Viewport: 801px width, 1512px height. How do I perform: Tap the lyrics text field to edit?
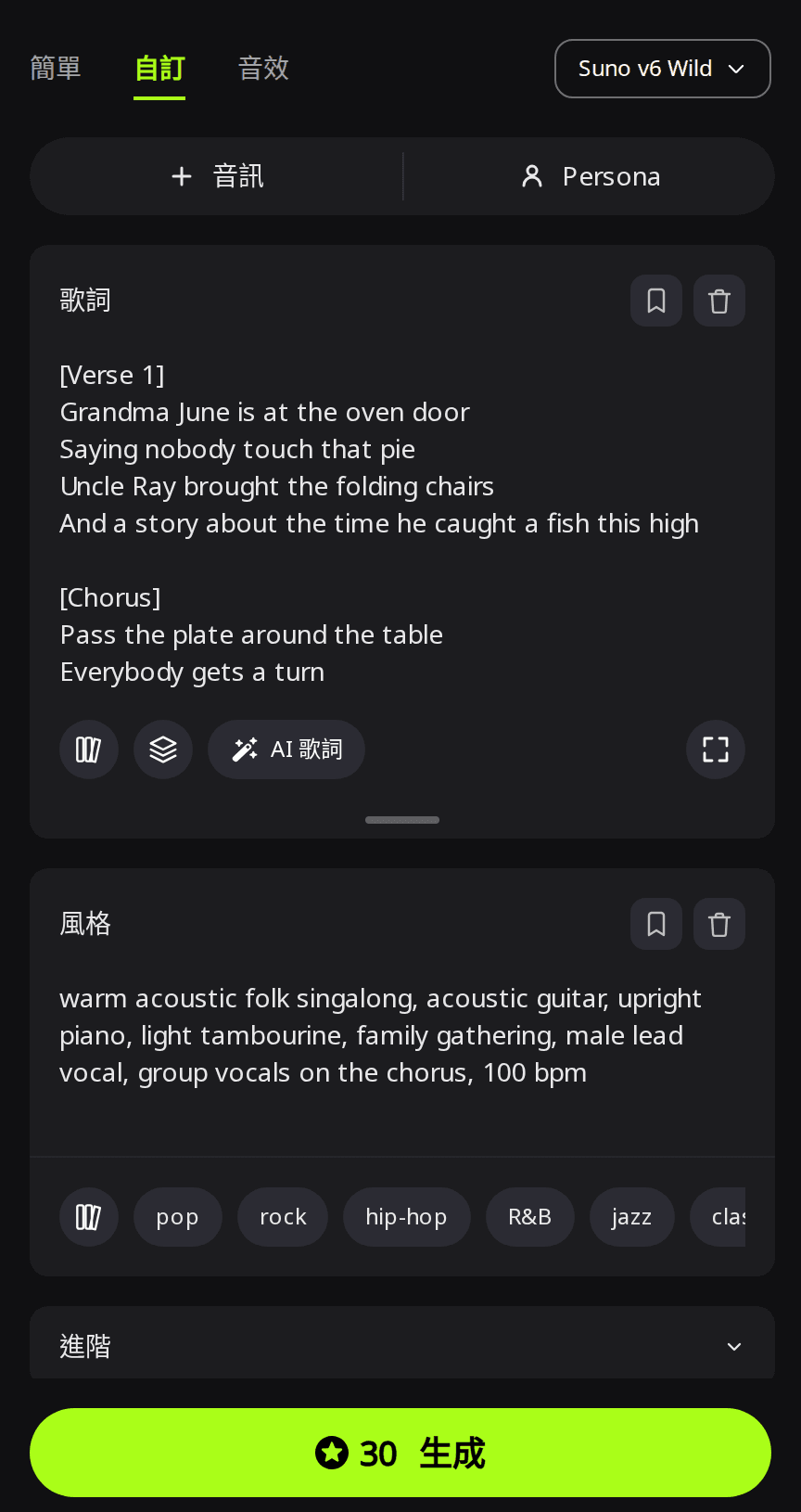click(402, 523)
